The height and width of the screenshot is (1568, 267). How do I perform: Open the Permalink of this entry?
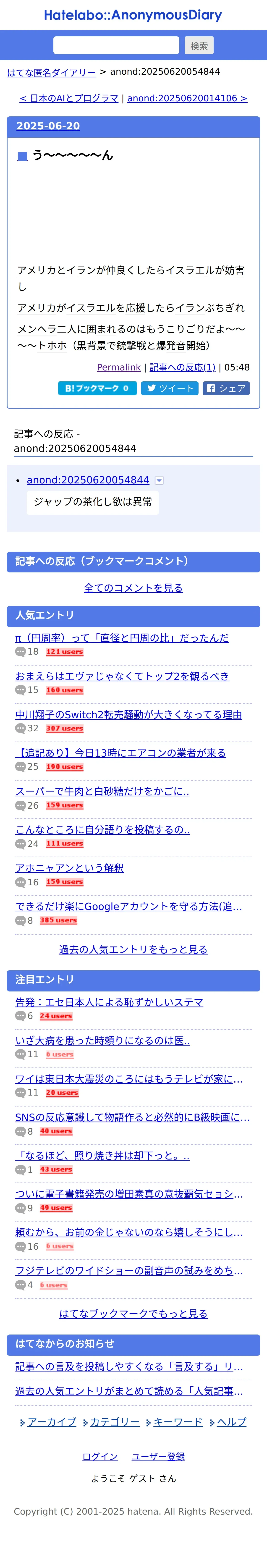[x=119, y=368]
